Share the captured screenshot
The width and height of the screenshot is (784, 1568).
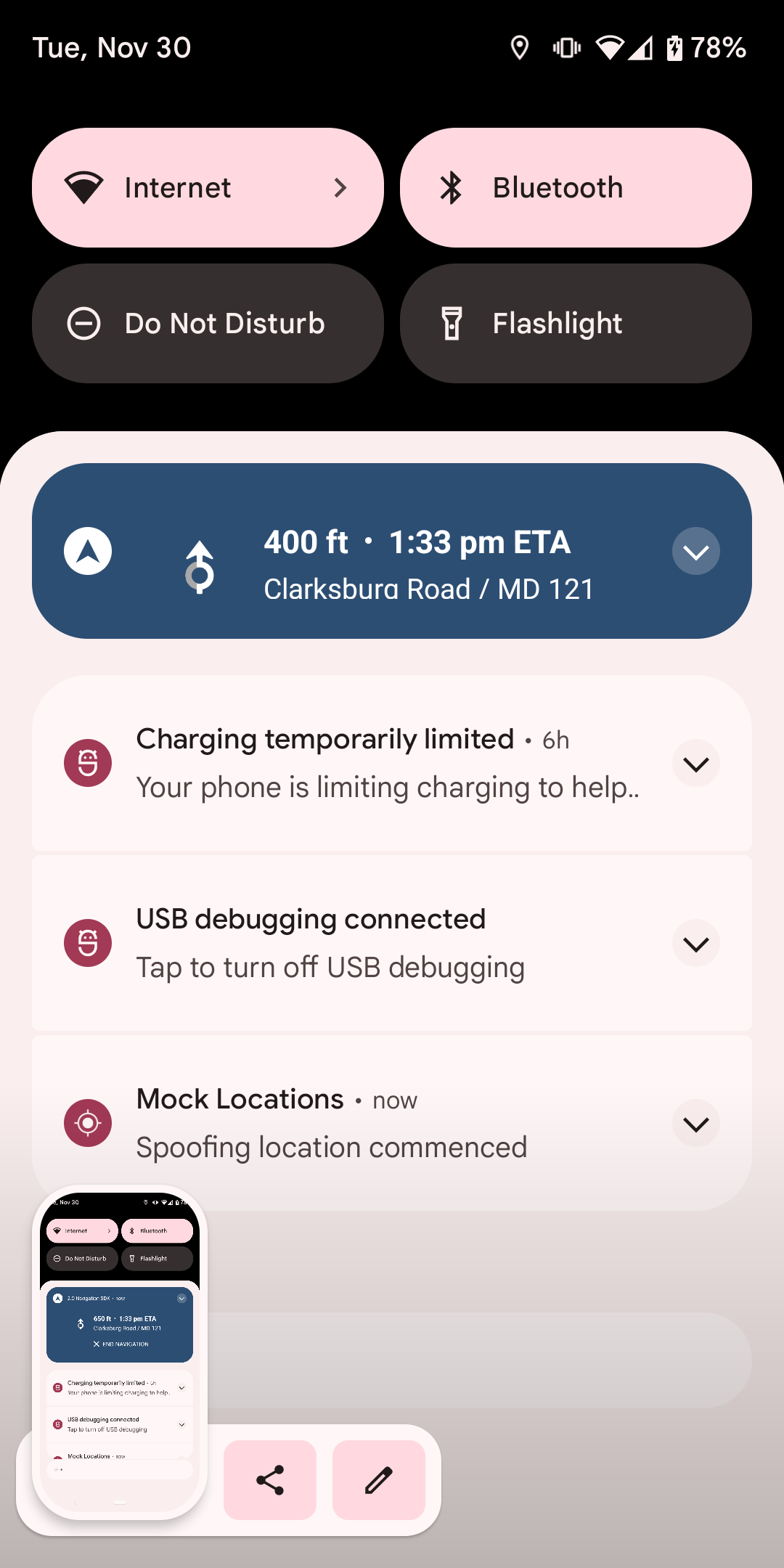click(x=270, y=1480)
